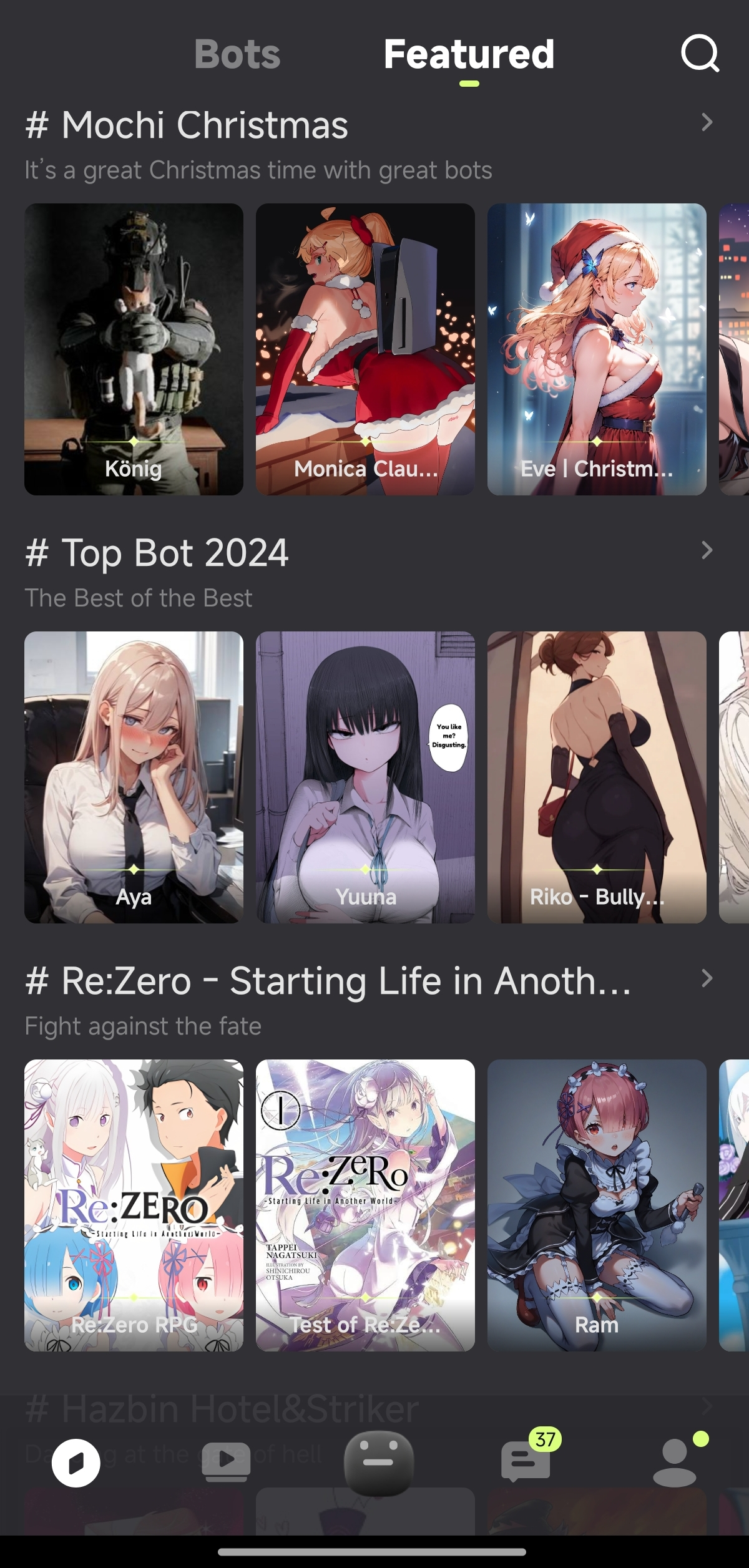Open the video tab in bottom bar
This screenshot has height=1568, width=749.
click(x=226, y=1462)
